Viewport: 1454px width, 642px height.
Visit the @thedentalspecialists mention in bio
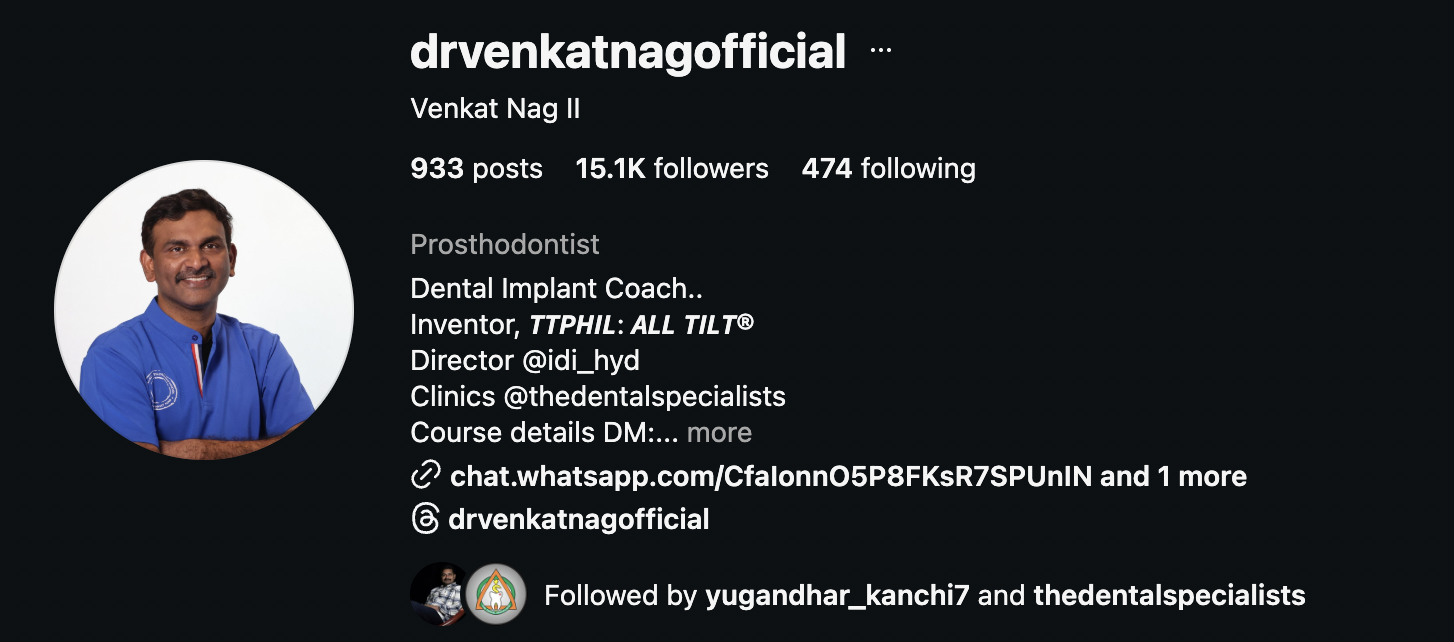click(x=644, y=396)
